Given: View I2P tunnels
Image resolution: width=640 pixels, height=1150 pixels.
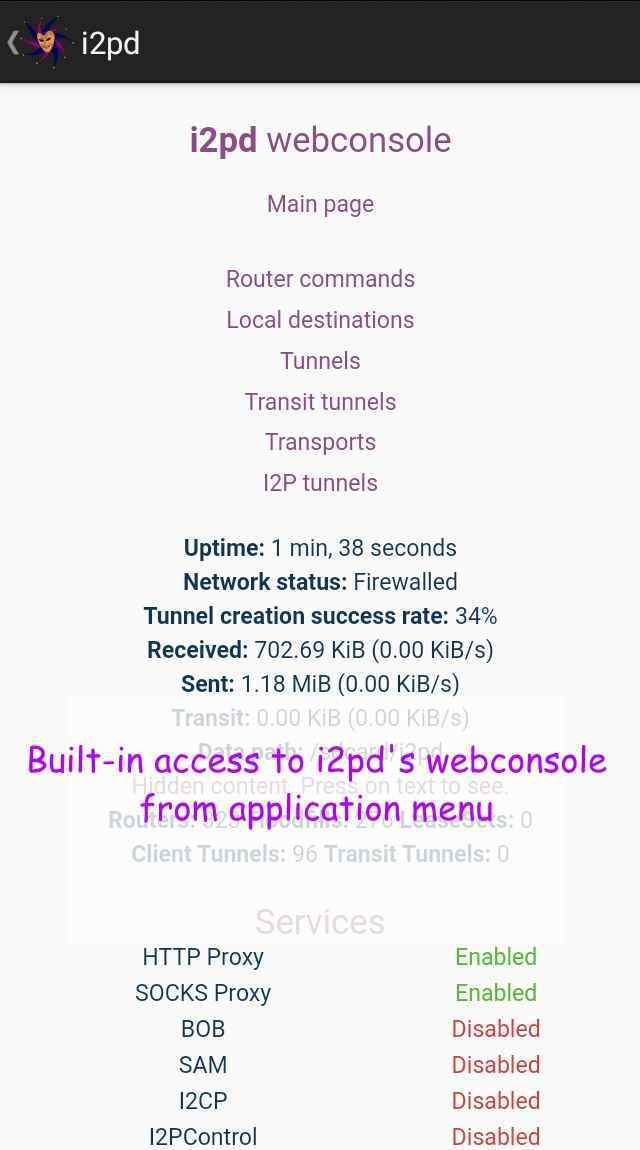Looking at the screenshot, I should [x=320, y=483].
